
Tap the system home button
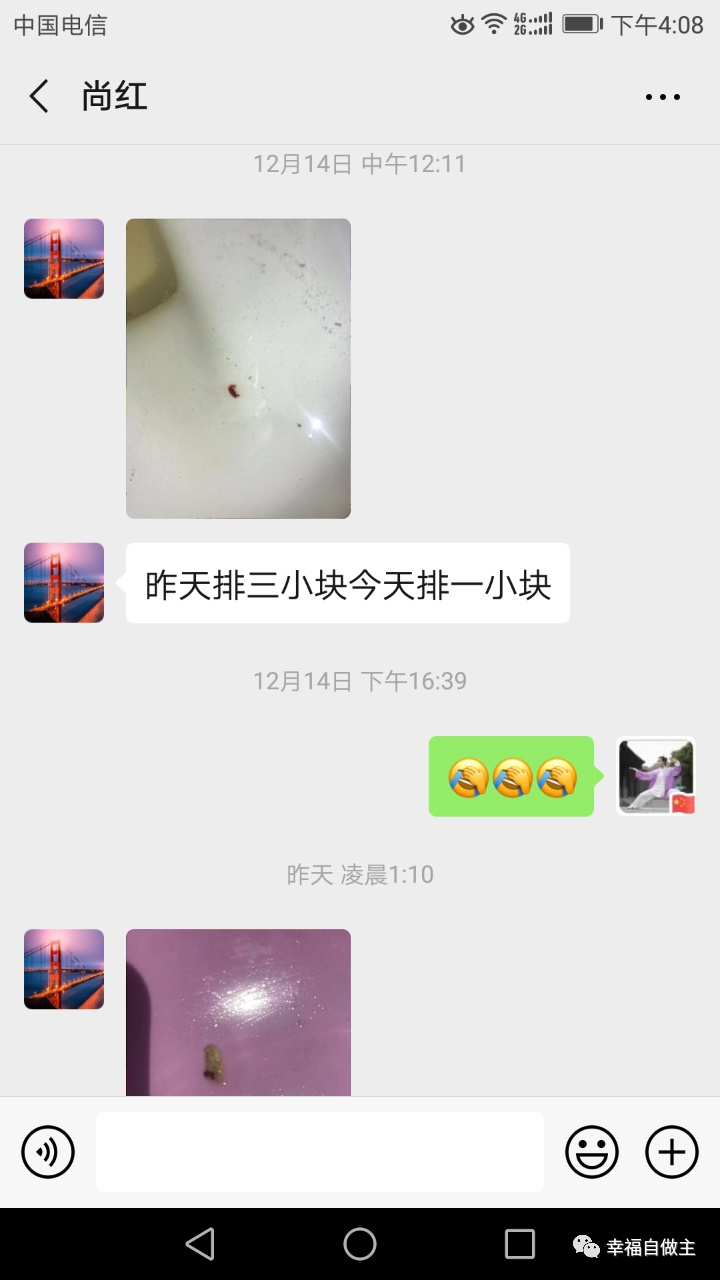pyautogui.click(x=360, y=1244)
